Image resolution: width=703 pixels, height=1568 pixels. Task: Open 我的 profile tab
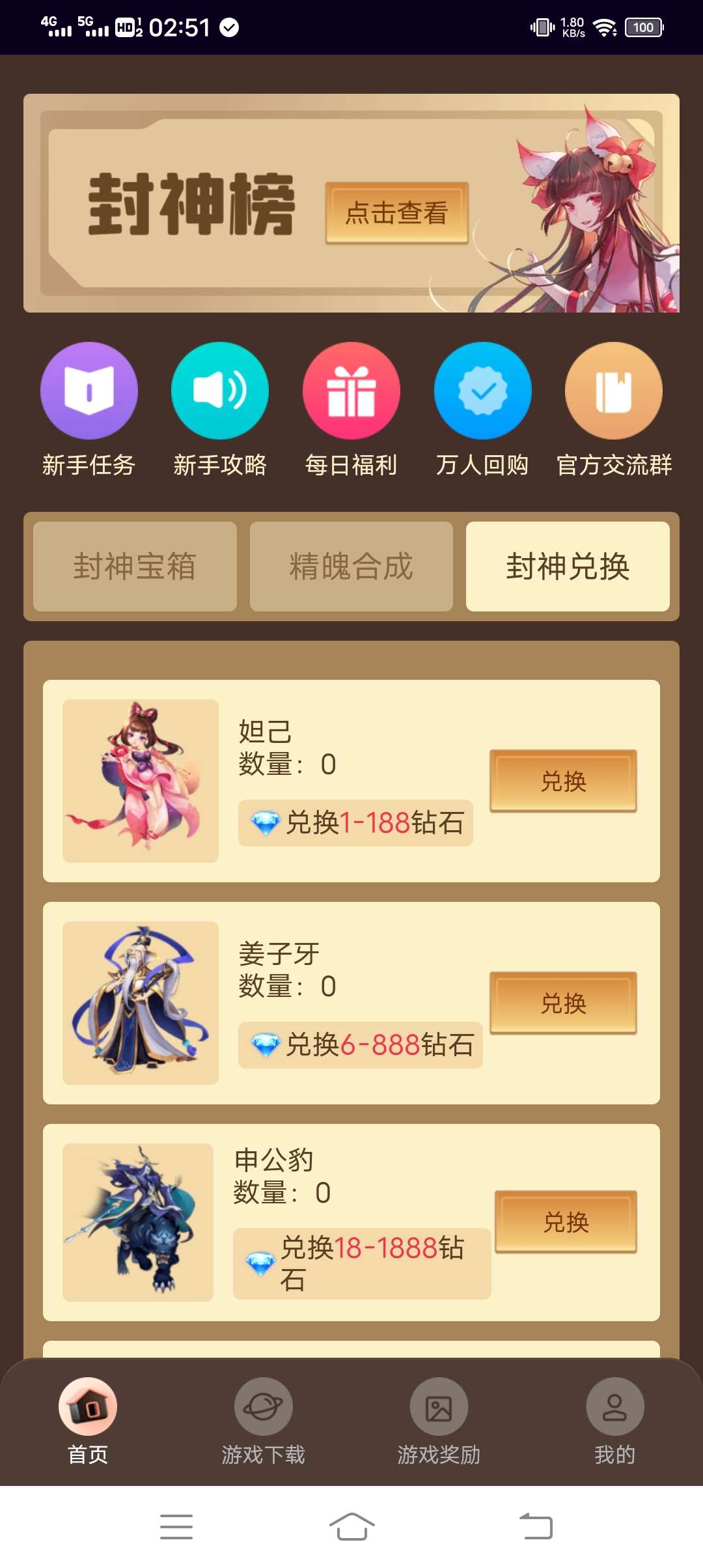pyautogui.click(x=614, y=1420)
